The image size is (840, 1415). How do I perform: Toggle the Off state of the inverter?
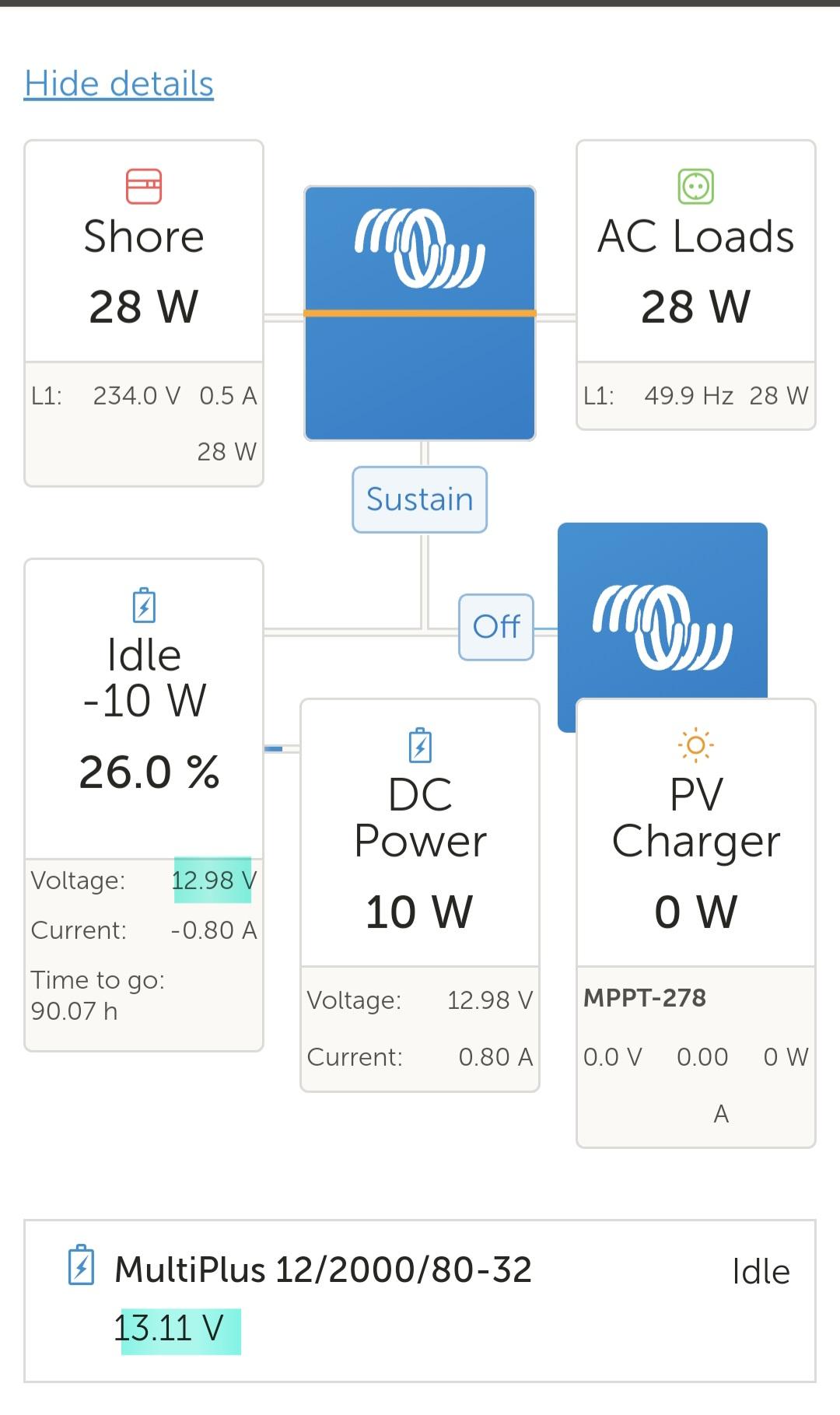pos(496,627)
